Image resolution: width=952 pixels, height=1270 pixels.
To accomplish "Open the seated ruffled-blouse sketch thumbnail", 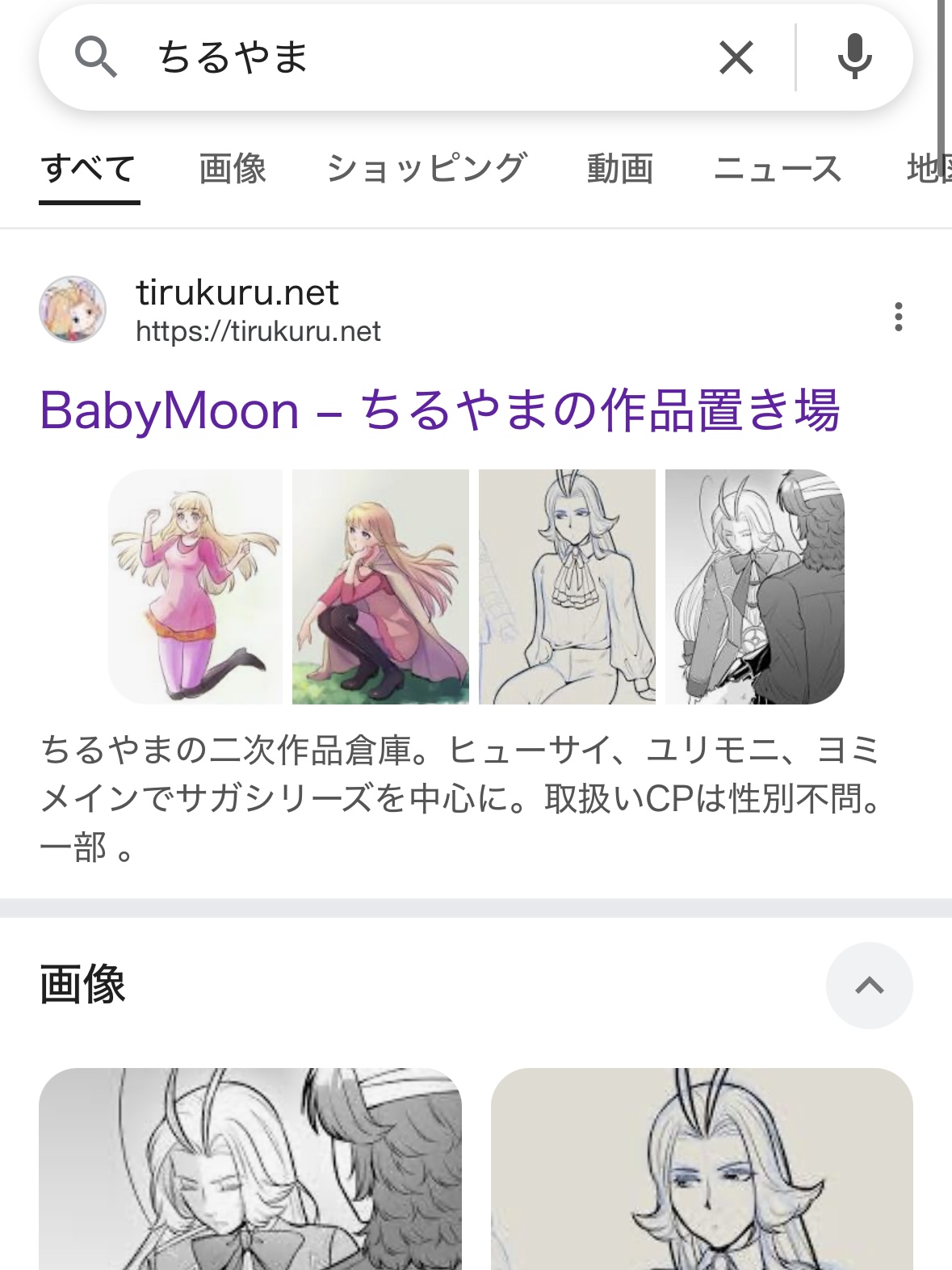I will click(567, 587).
